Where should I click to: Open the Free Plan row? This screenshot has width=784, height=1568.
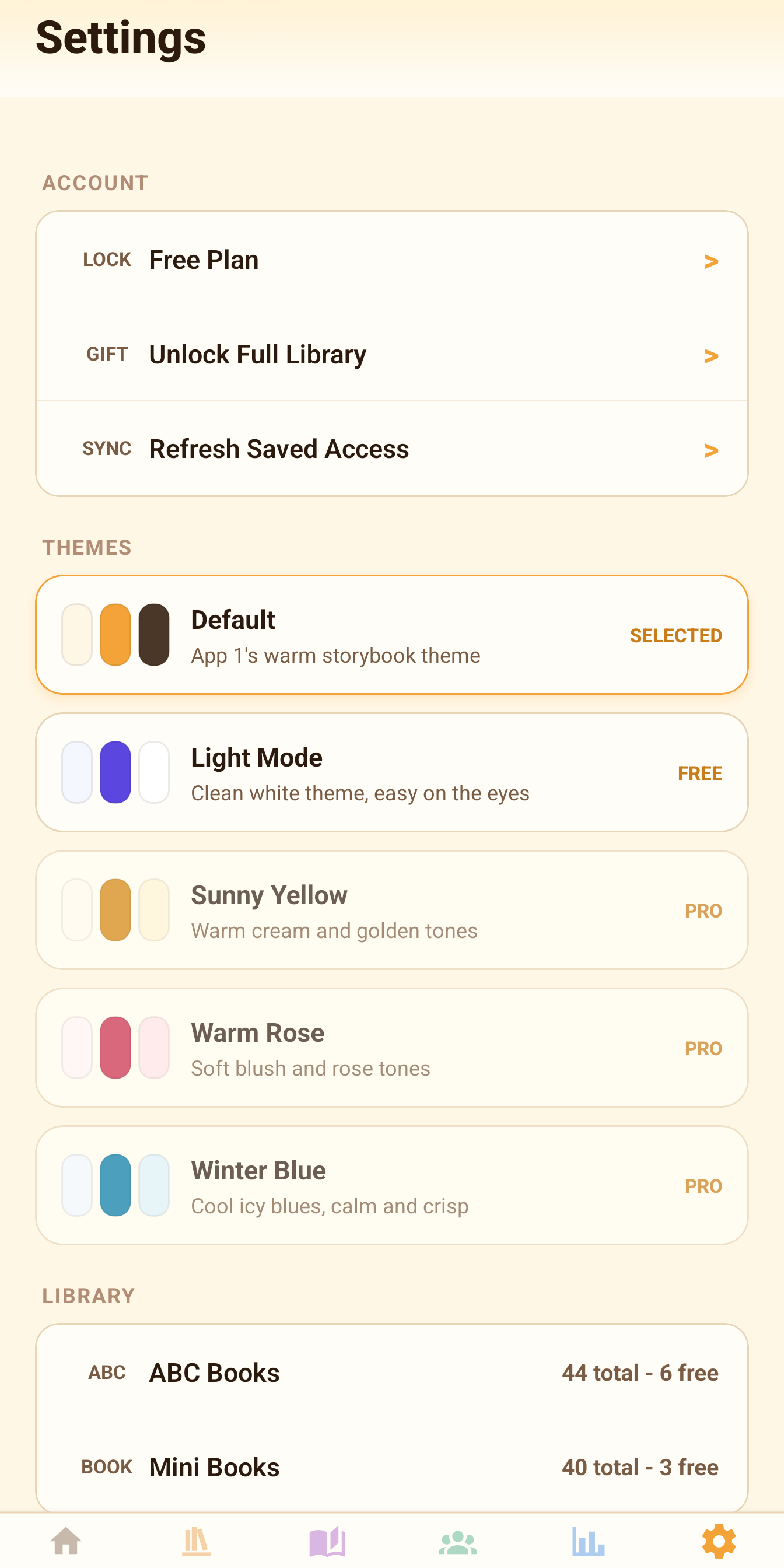[391, 260]
